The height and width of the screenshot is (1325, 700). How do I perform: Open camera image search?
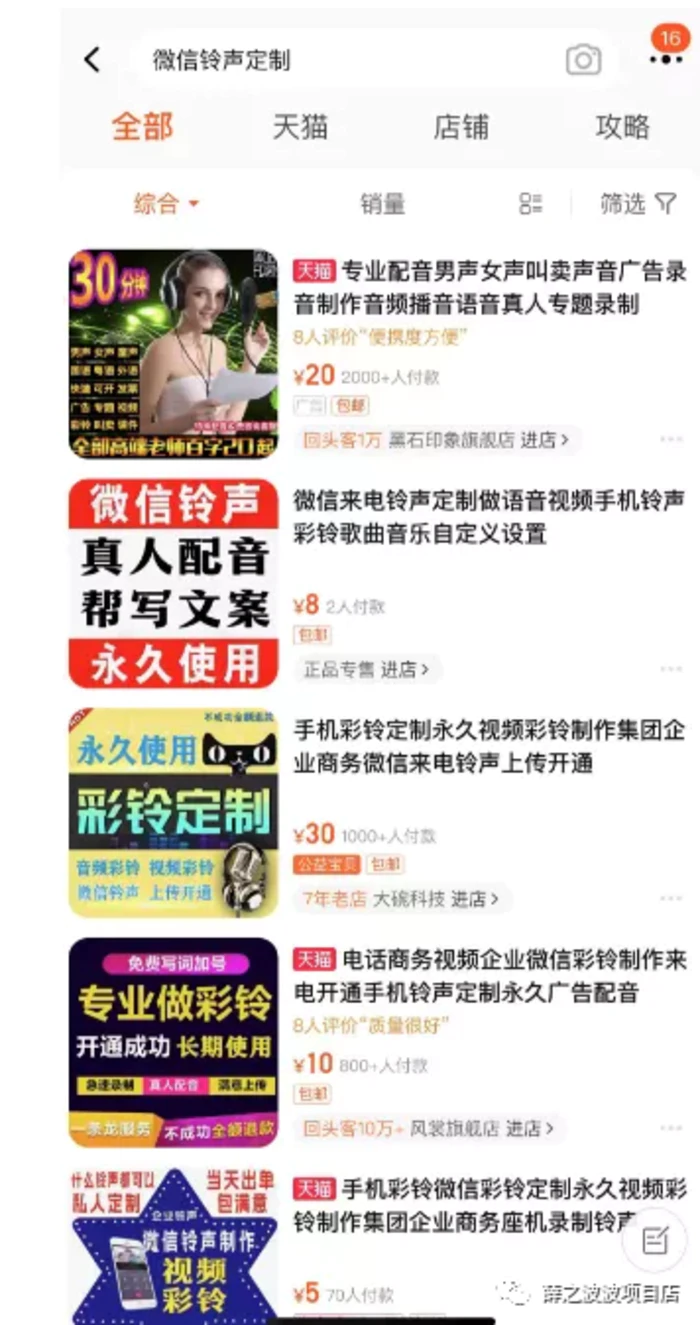[x=583, y=60]
